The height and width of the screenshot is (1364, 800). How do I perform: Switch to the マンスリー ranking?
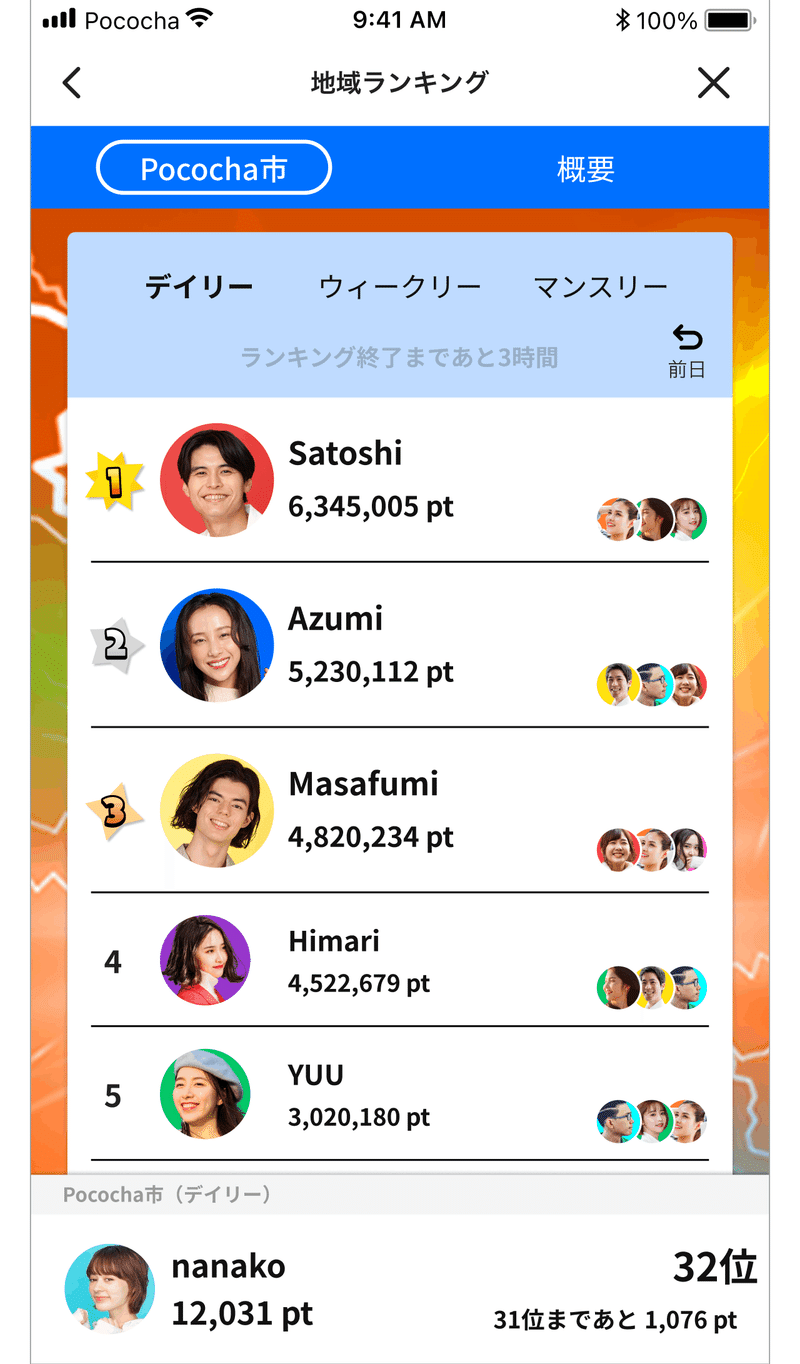600,288
